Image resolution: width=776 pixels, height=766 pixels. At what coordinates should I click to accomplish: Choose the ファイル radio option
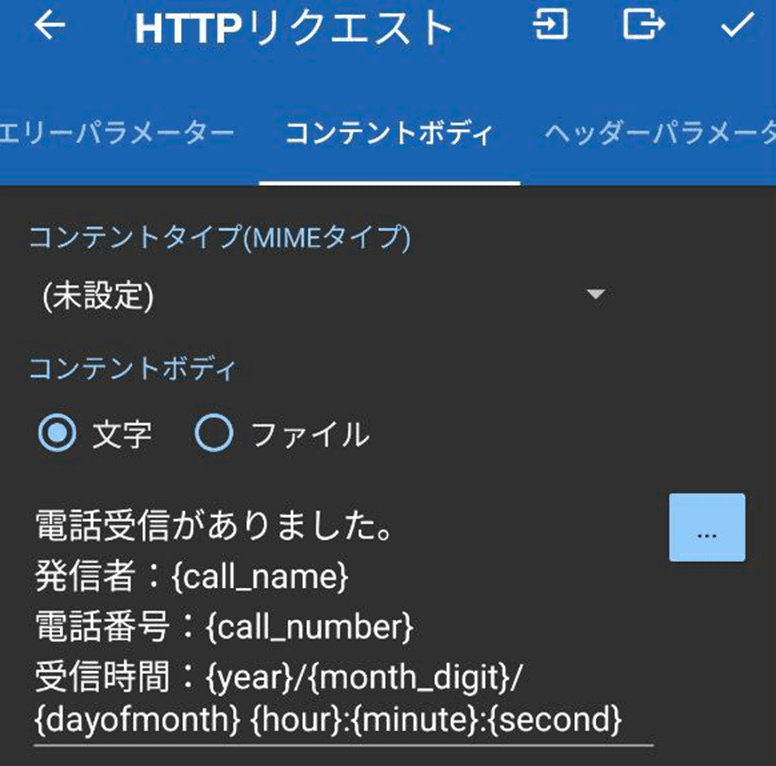tap(214, 433)
